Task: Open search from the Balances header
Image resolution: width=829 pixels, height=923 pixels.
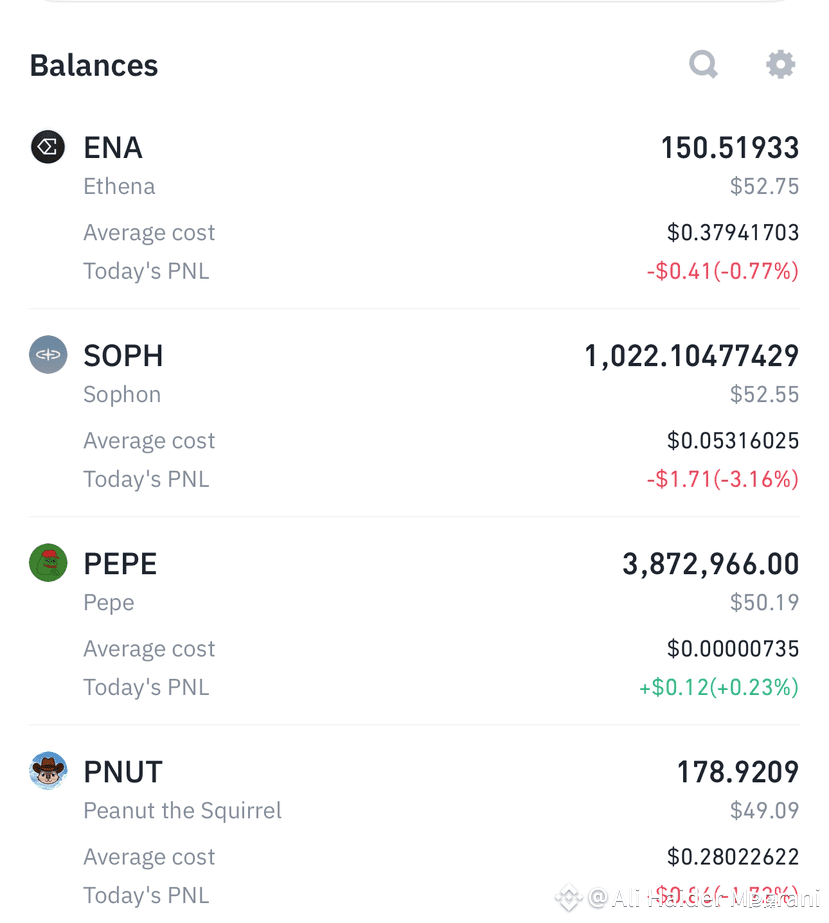Action: 703,63
